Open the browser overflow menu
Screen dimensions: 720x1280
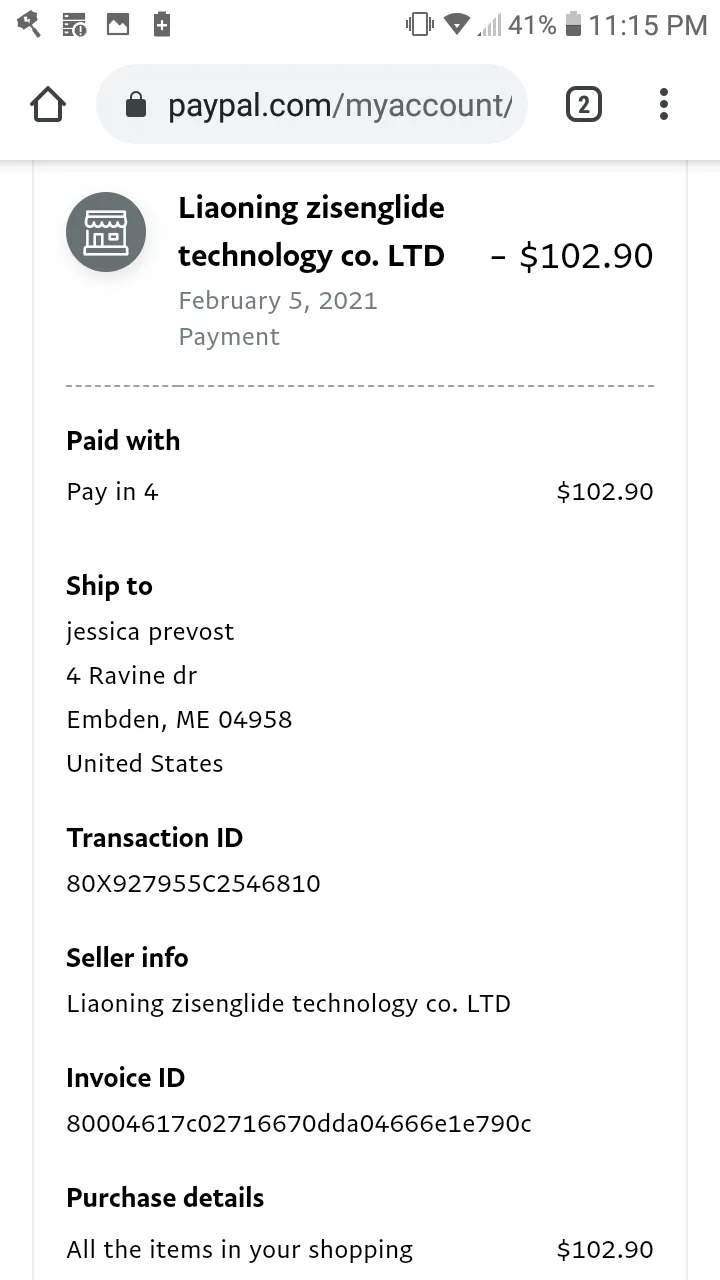[664, 104]
